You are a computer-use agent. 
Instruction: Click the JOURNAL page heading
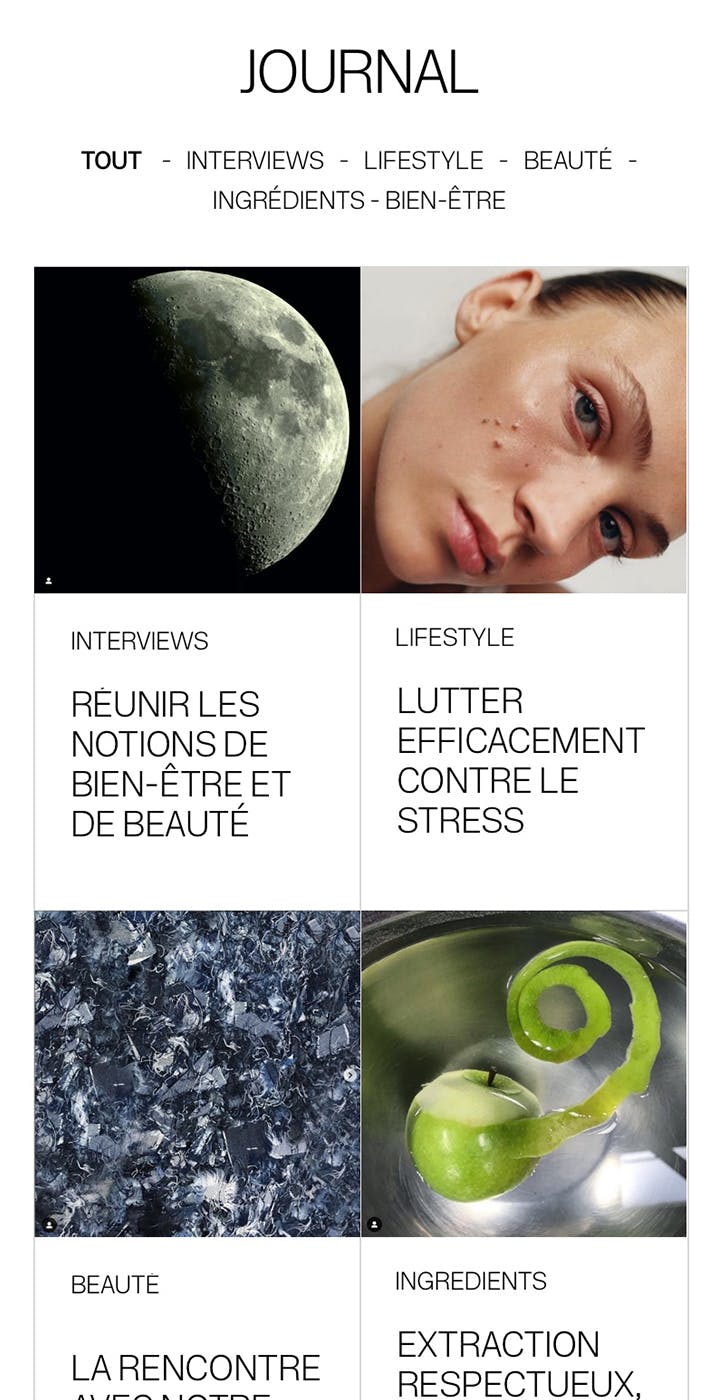tap(360, 70)
